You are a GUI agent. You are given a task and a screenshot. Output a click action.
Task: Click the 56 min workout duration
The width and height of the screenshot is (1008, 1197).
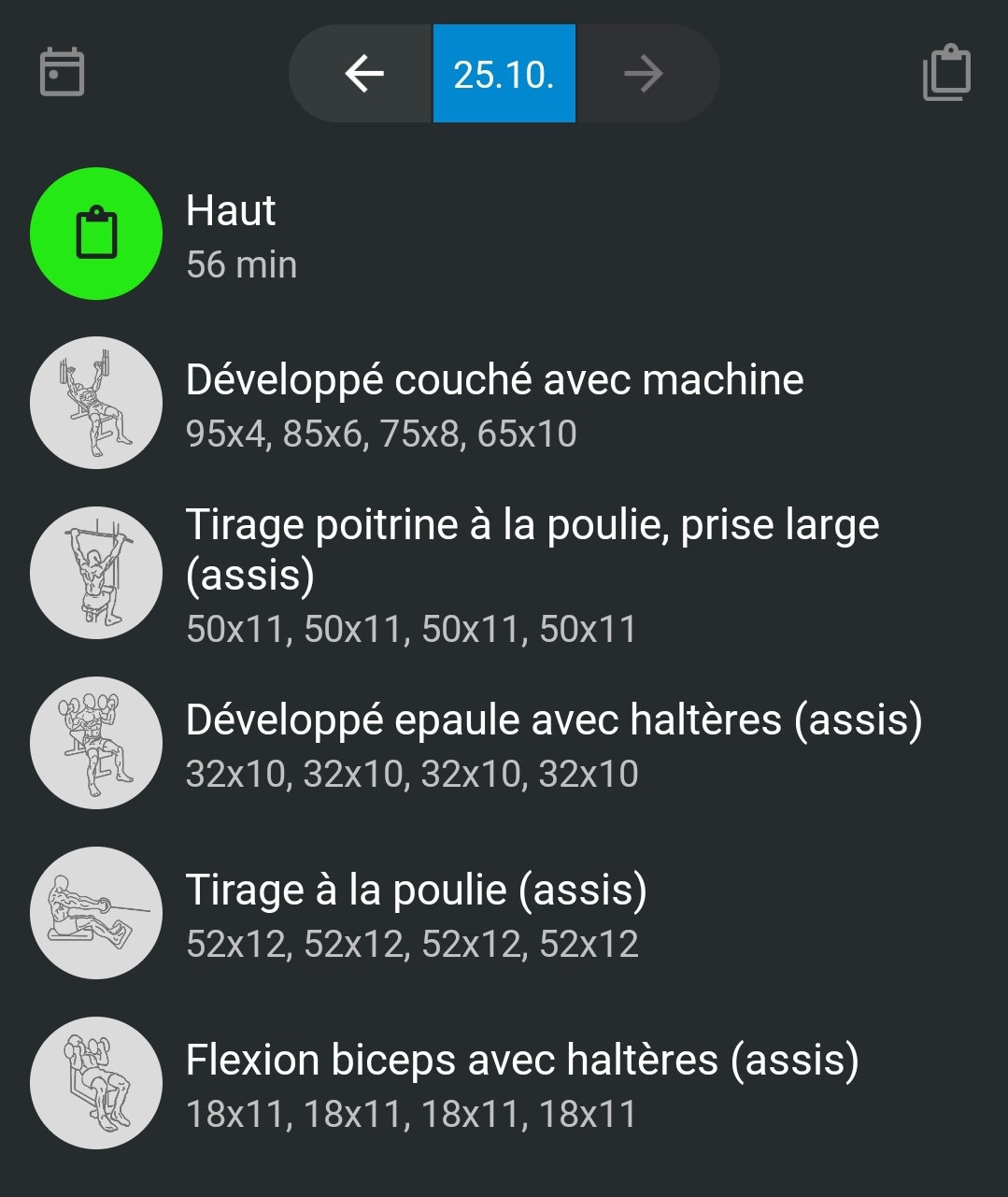241,264
